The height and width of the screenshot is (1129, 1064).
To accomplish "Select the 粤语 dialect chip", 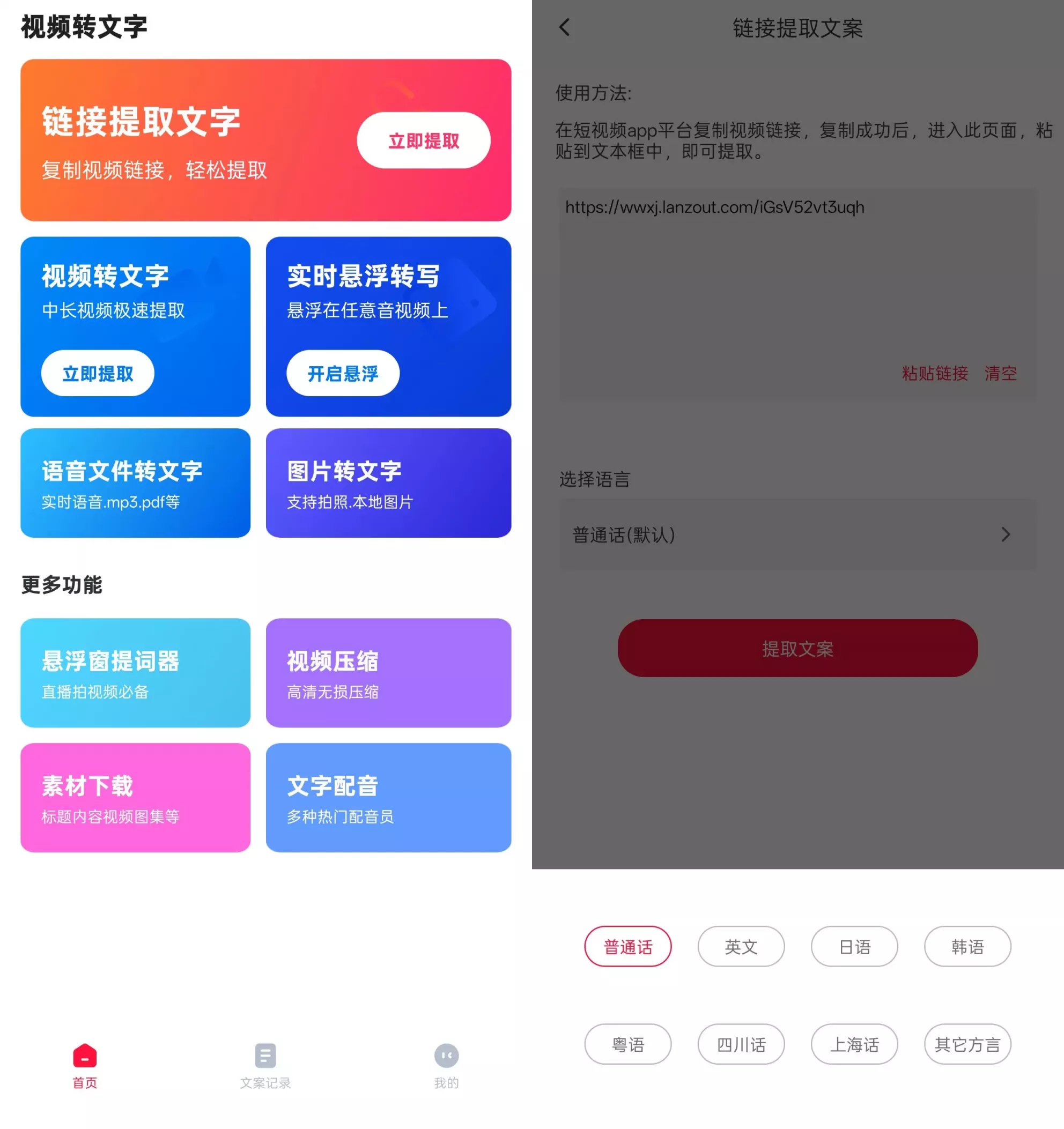I will click(x=627, y=1044).
